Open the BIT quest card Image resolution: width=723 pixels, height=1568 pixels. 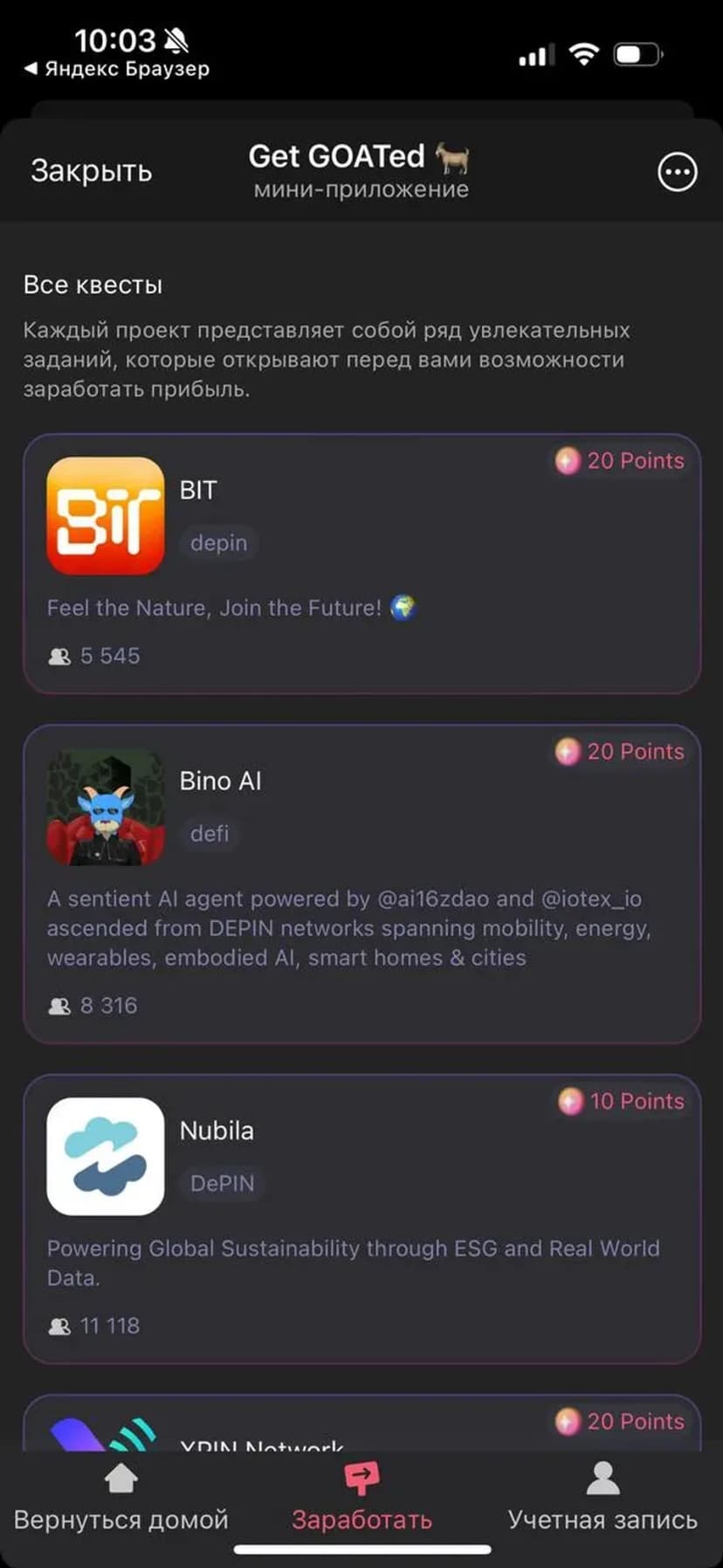click(361, 563)
